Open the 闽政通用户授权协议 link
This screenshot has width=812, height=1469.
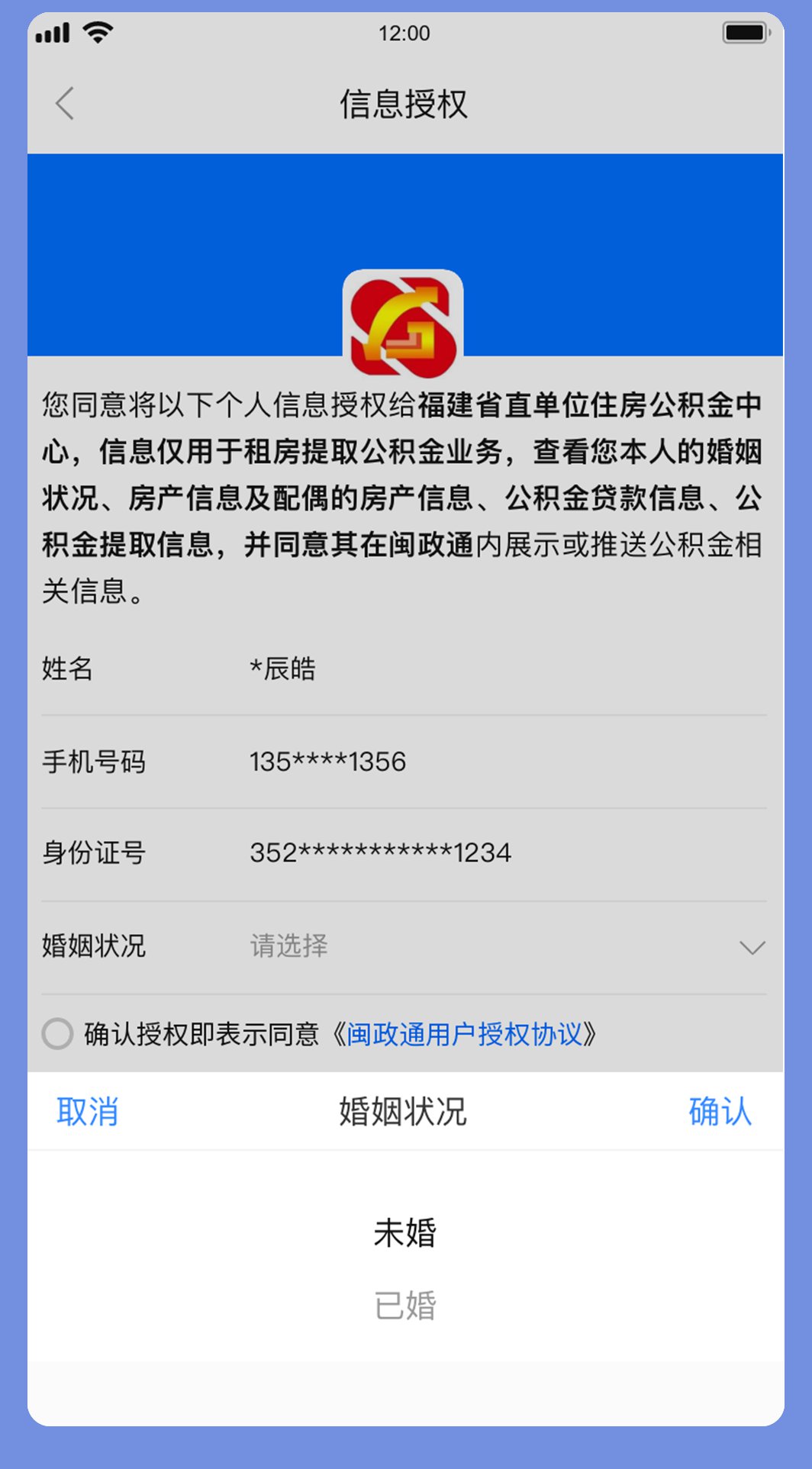[x=464, y=1034]
